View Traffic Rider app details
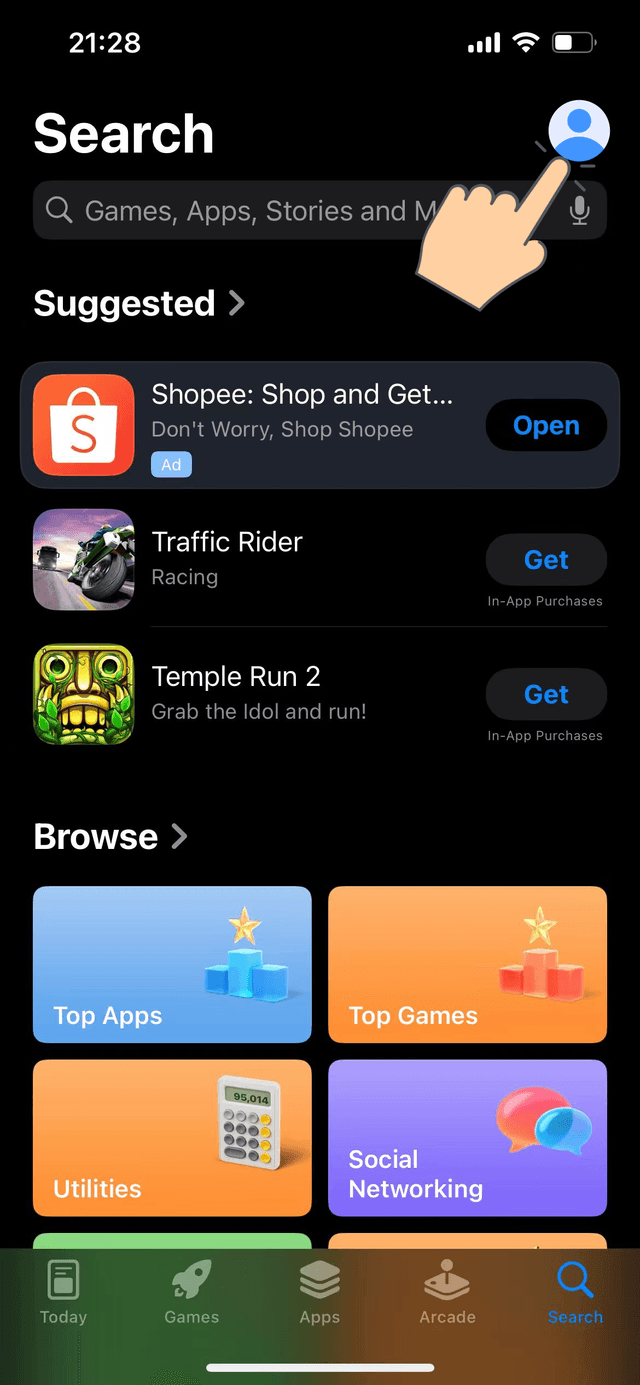This screenshot has height=1385, width=640. coord(300,559)
